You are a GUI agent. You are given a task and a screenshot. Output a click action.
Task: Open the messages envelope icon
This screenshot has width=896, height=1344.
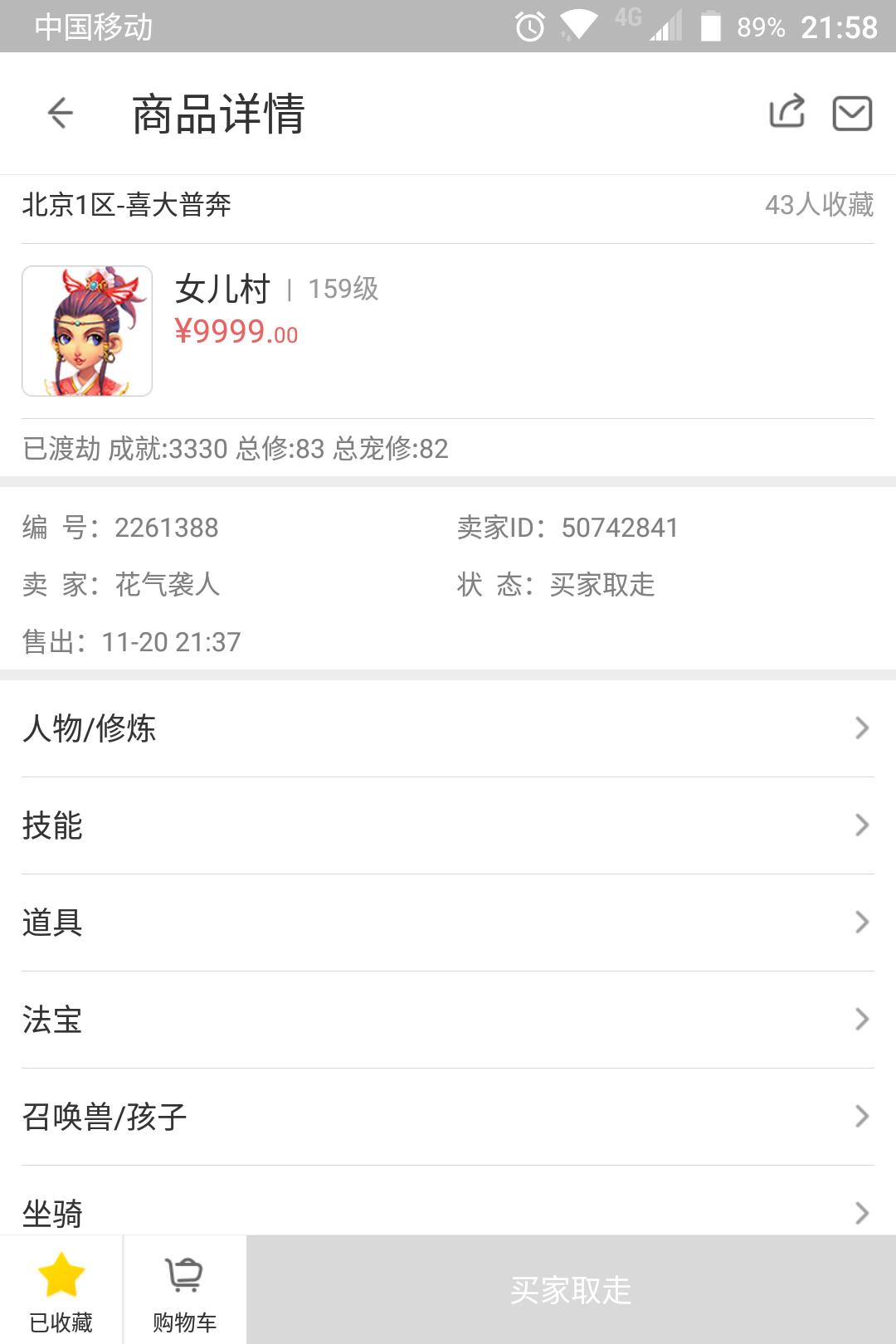click(x=852, y=113)
